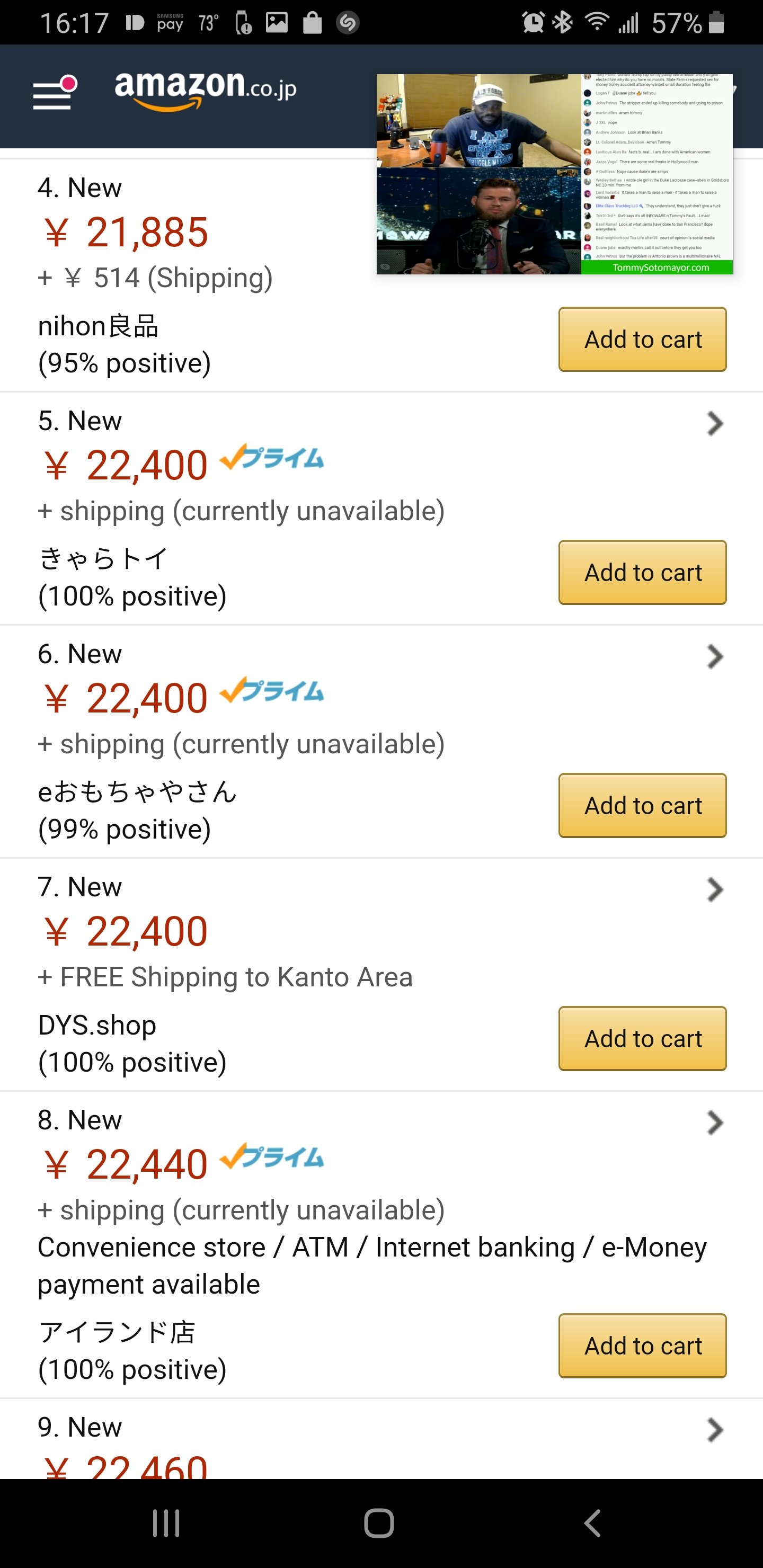This screenshot has height=1568, width=763.
Task: Add アイランド店 offer to cart
Action: (x=642, y=1347)
